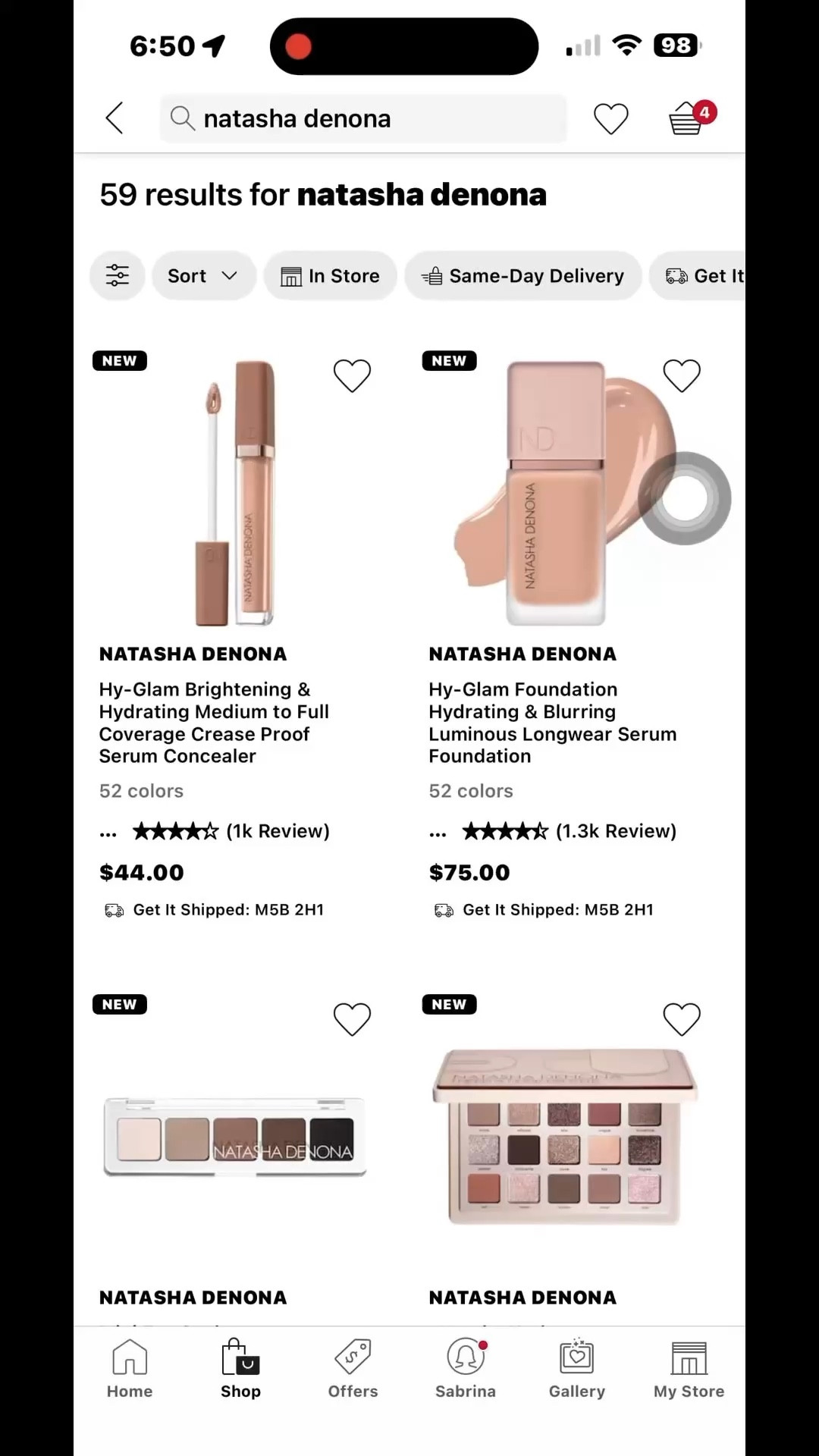
Task: Open the Hy-Glam Serum Concealer product
Action: pos(214,721)
